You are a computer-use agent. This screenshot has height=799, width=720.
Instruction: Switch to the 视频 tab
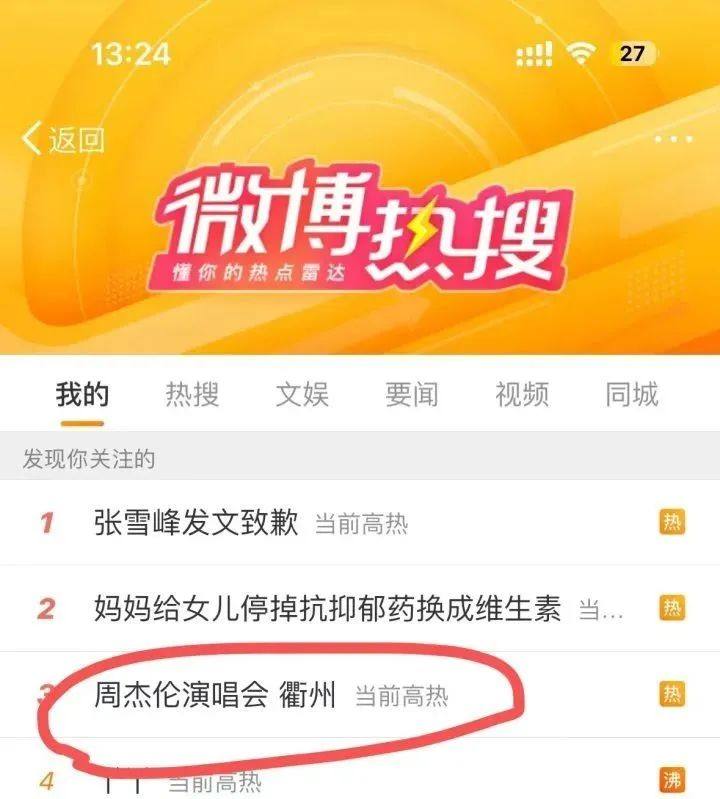click(522, 395)
